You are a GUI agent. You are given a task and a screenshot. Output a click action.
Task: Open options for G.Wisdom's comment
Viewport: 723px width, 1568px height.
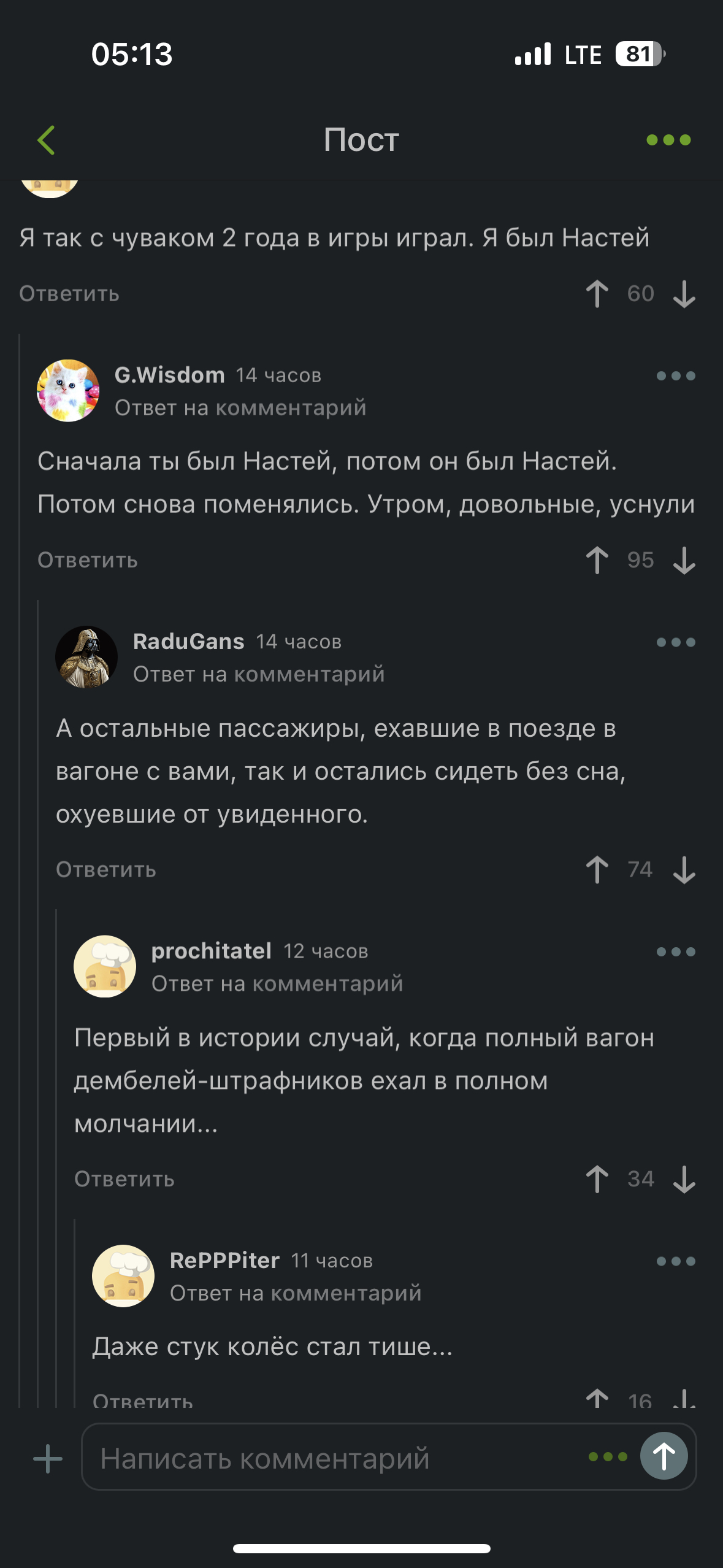675,375
